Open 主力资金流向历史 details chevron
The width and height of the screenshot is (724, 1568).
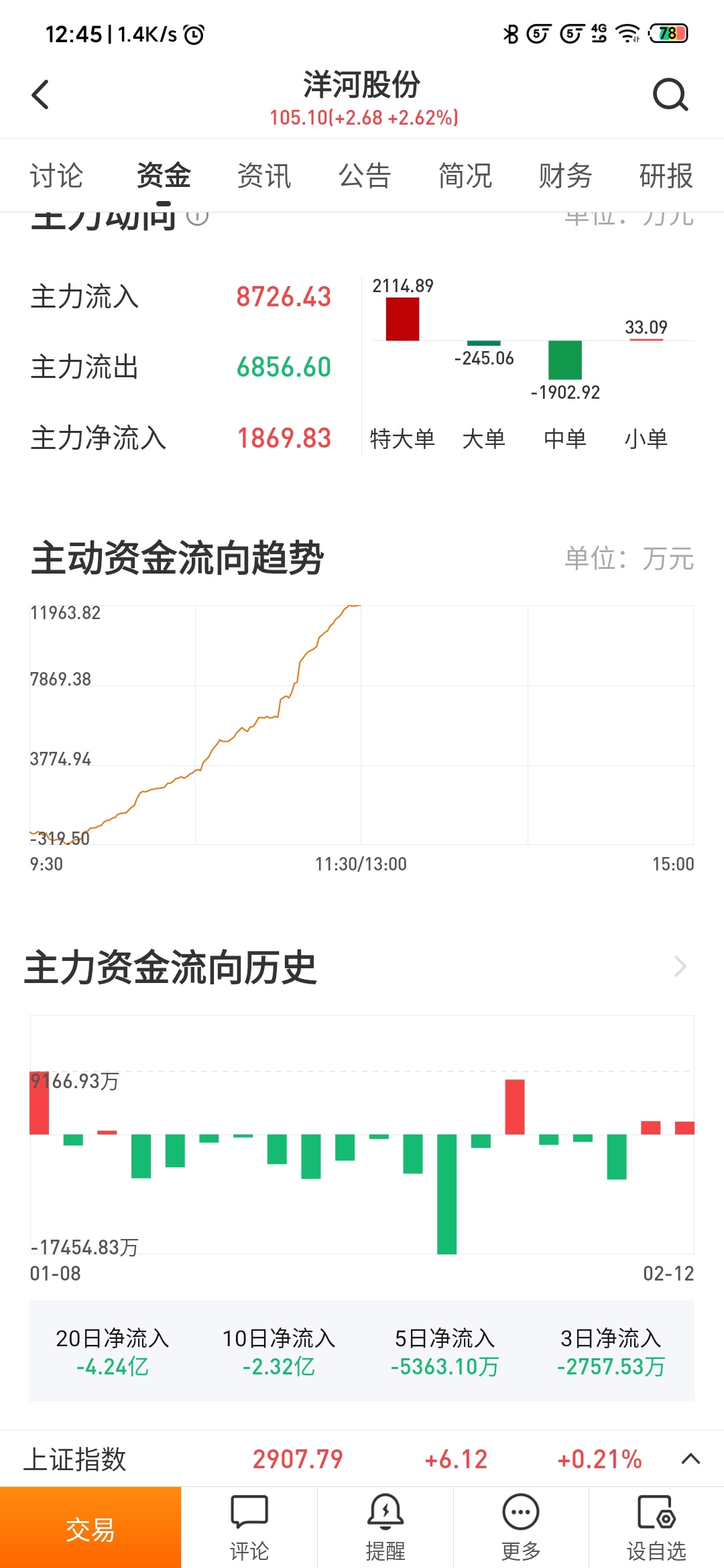680,966
